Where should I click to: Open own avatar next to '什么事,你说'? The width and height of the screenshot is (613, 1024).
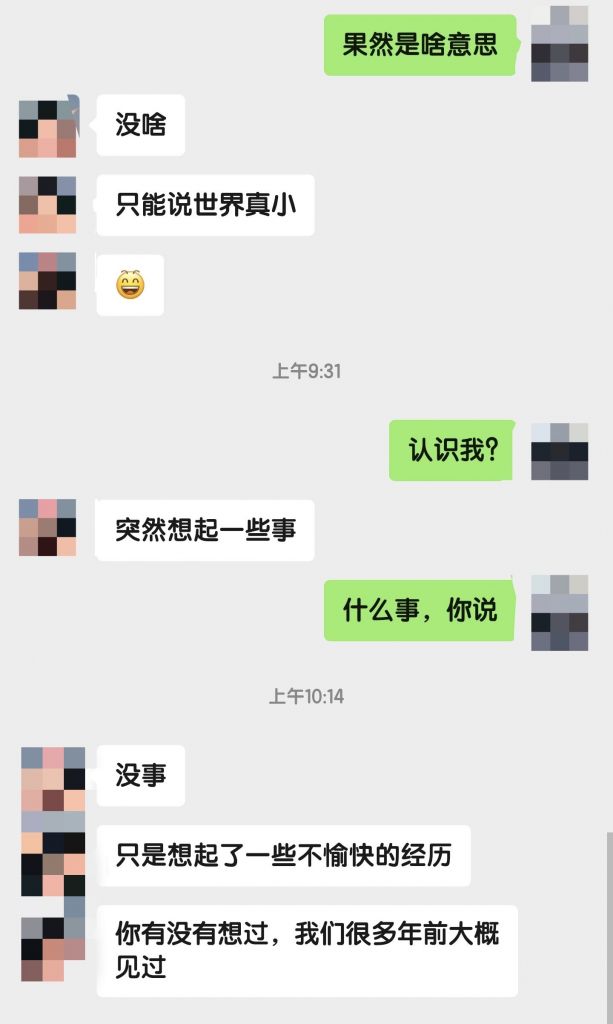(x=559, y=612)
